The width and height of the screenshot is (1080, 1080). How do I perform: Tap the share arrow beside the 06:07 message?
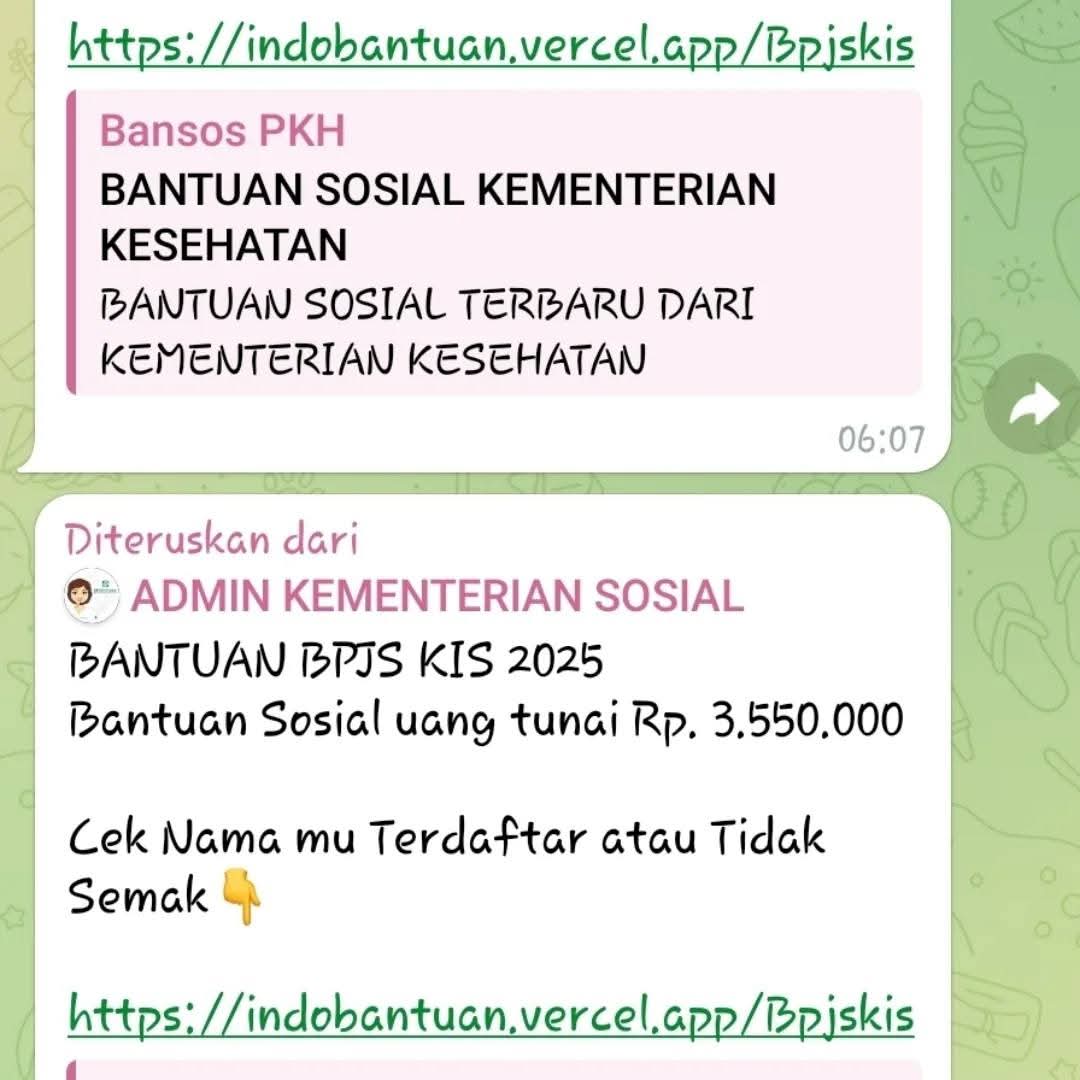(x=1033, y=406)
